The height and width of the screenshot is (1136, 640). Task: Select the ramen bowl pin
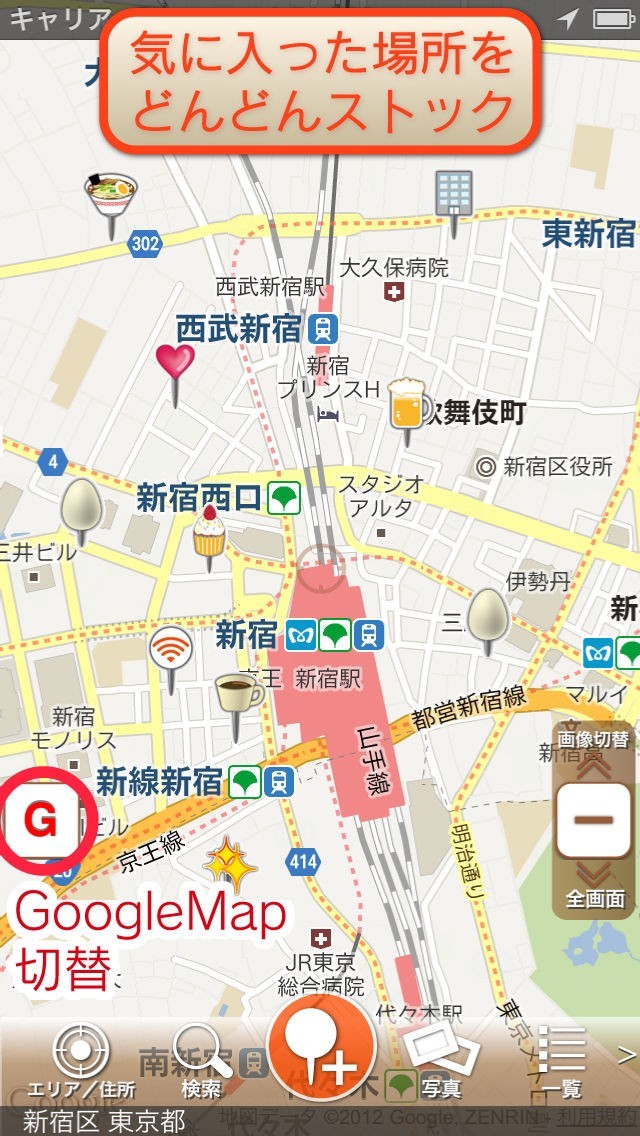click(110, 195)
